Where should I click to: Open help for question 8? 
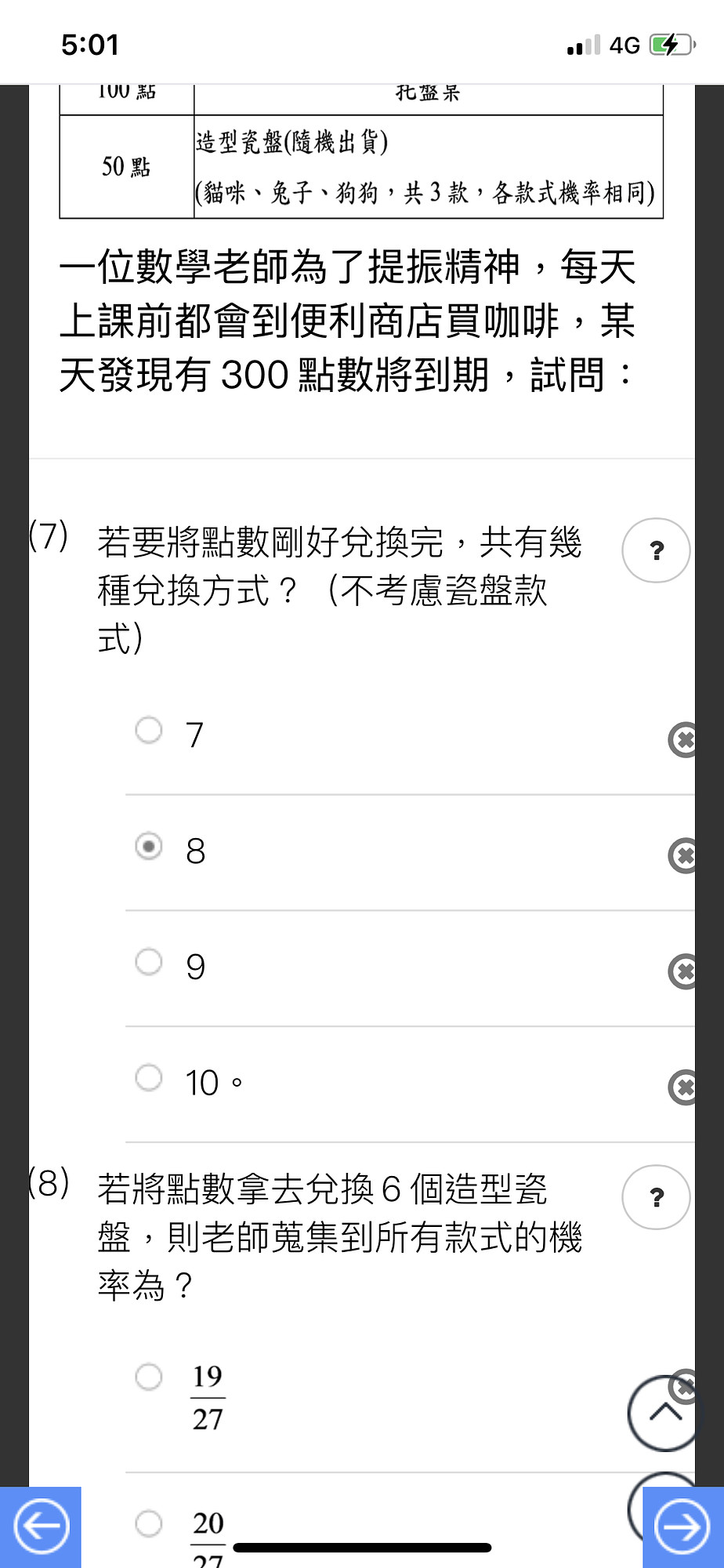(656, 1197)
